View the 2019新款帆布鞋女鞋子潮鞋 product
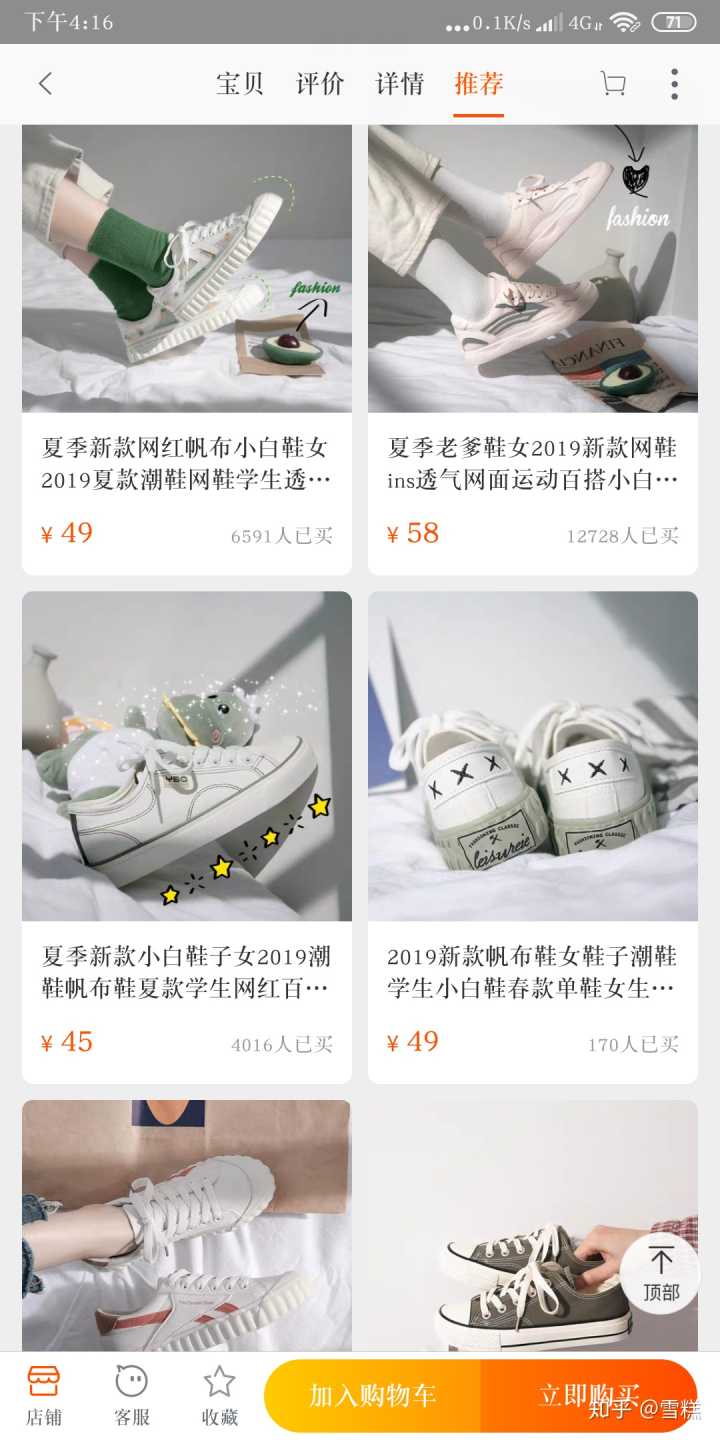 click(533, 836)
